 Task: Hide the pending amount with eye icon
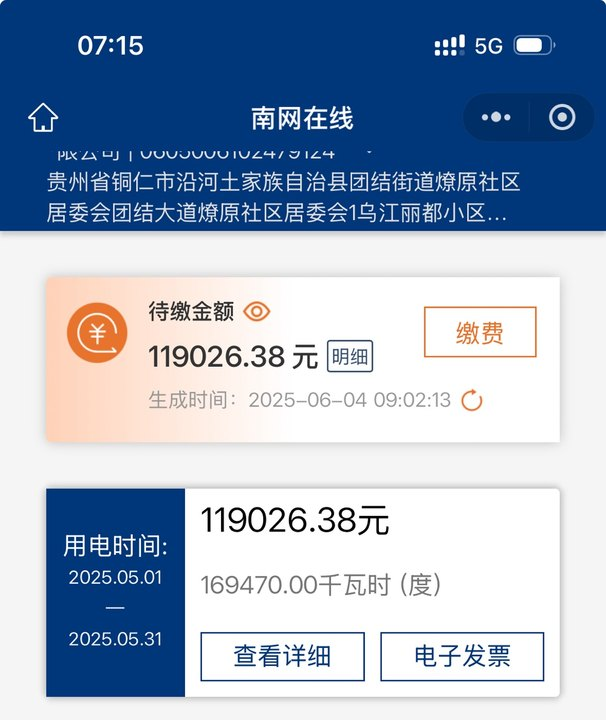(257, 311)
